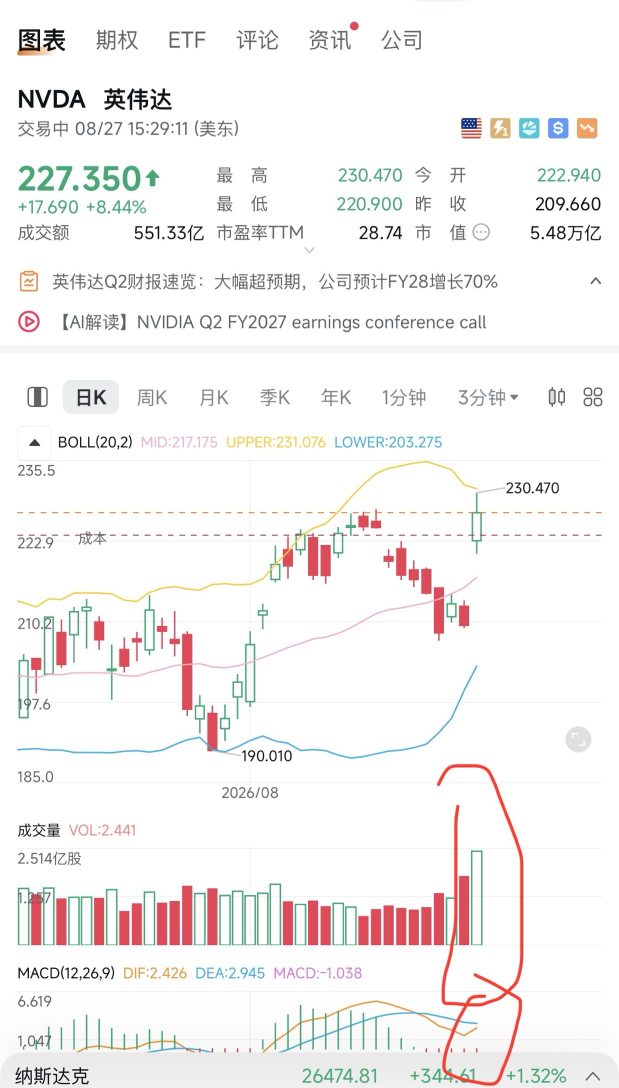Toggle the chart split-panel icon

pyautogui.click(x=37, y=397)
